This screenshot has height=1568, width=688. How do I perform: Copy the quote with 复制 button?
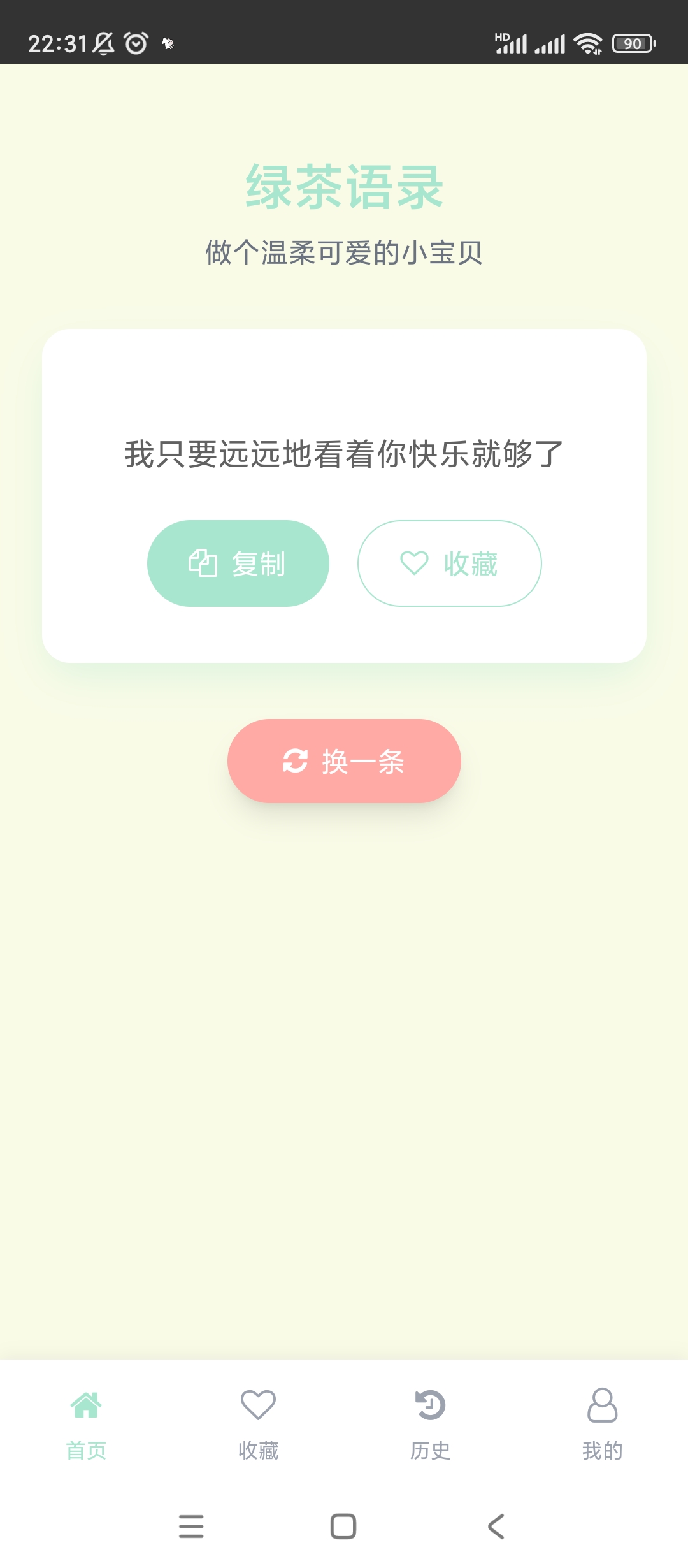(238, 563)
